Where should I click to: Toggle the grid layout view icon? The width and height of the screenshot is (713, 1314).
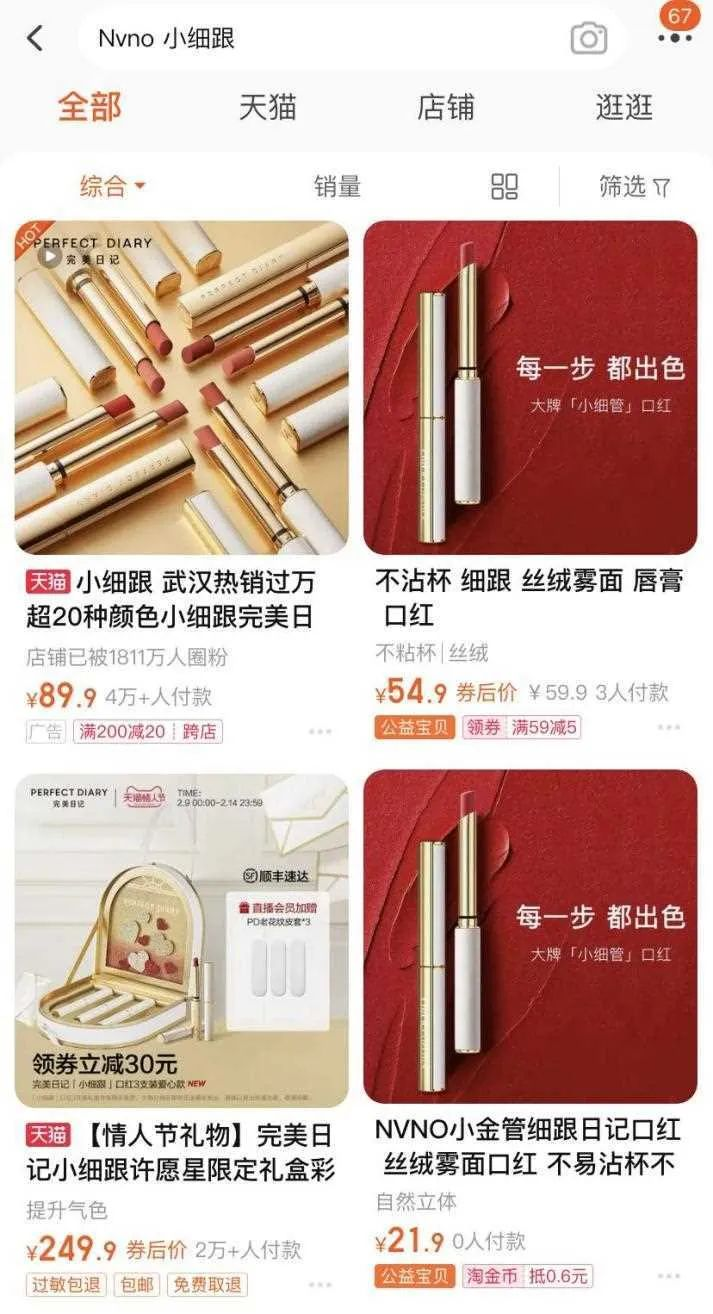point(505,186)
